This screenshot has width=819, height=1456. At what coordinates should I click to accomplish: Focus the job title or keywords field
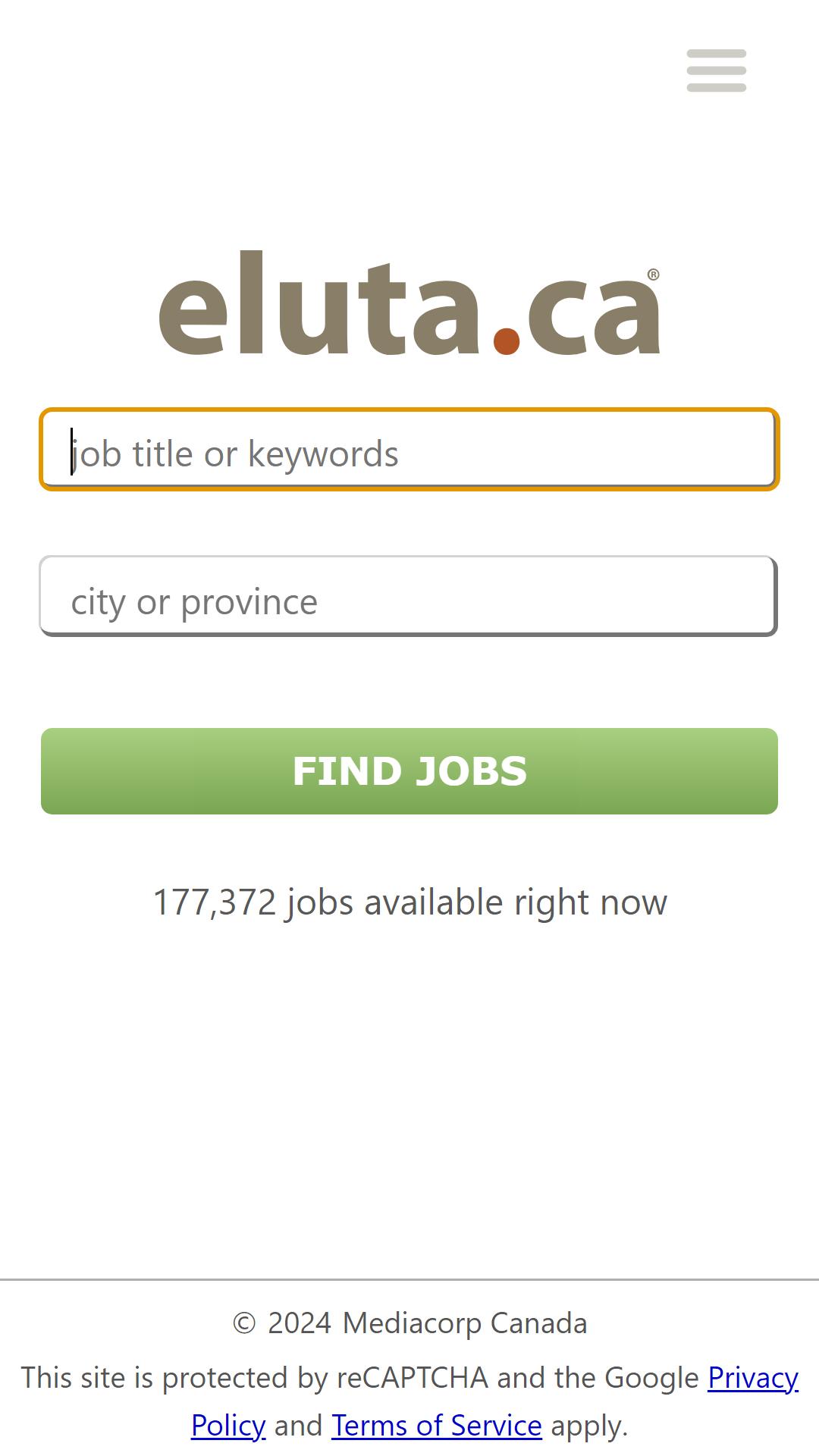(x=409, y=450)
